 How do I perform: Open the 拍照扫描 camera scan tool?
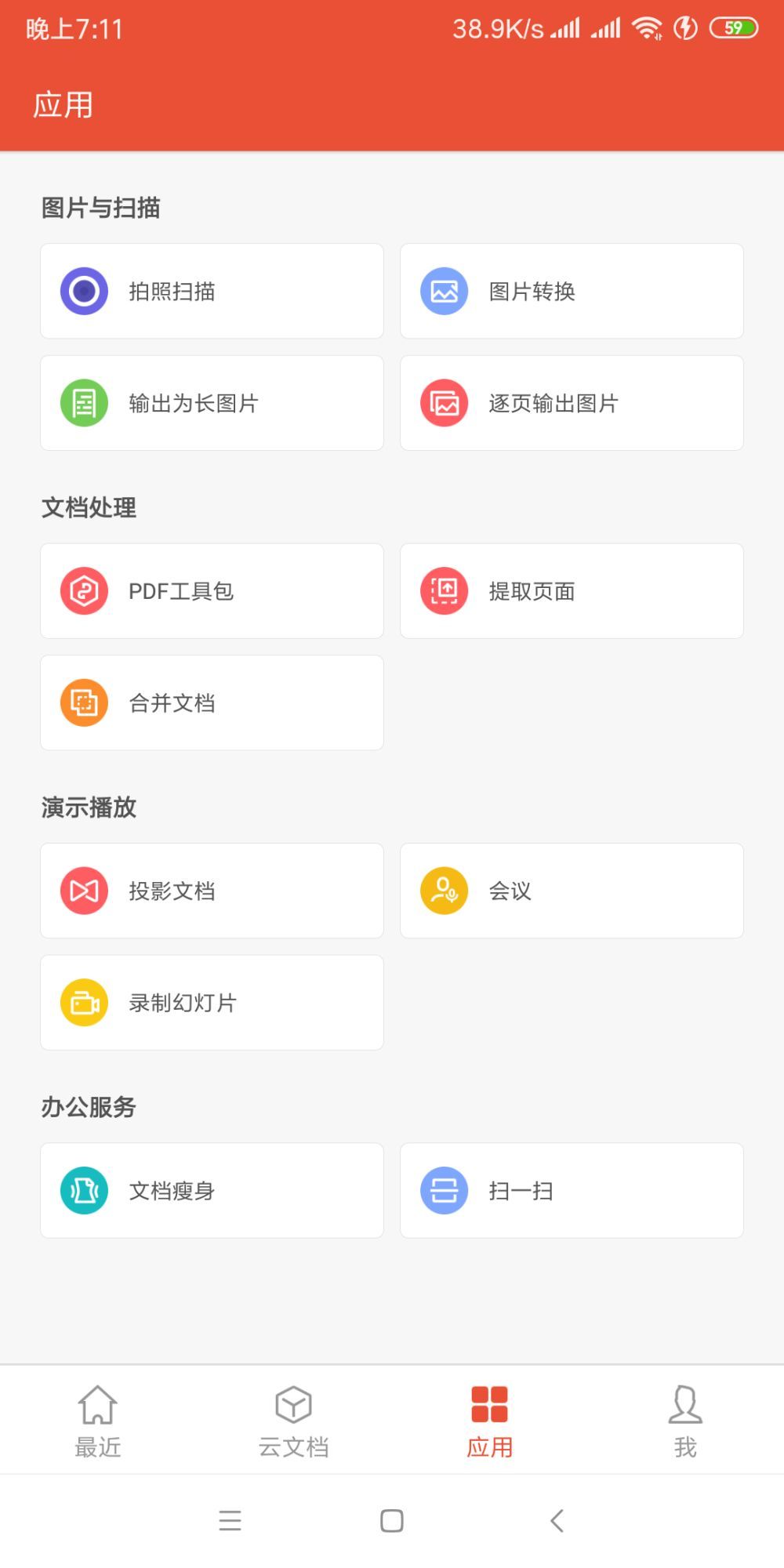212,291
